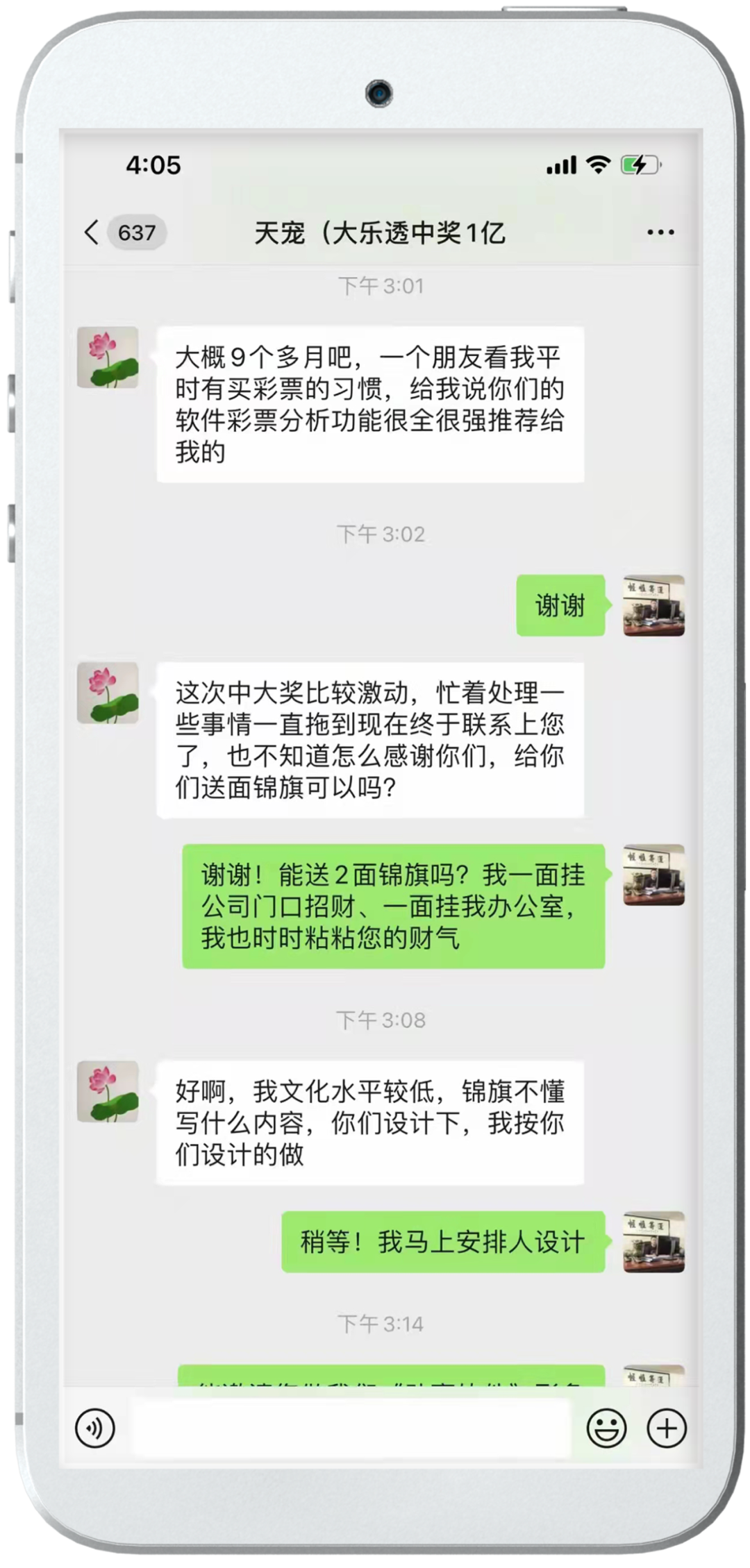The width and height of the screenshot is (750, 1568).
Task: Open the chat details overflow menu
Action: (x=660, y=233)
